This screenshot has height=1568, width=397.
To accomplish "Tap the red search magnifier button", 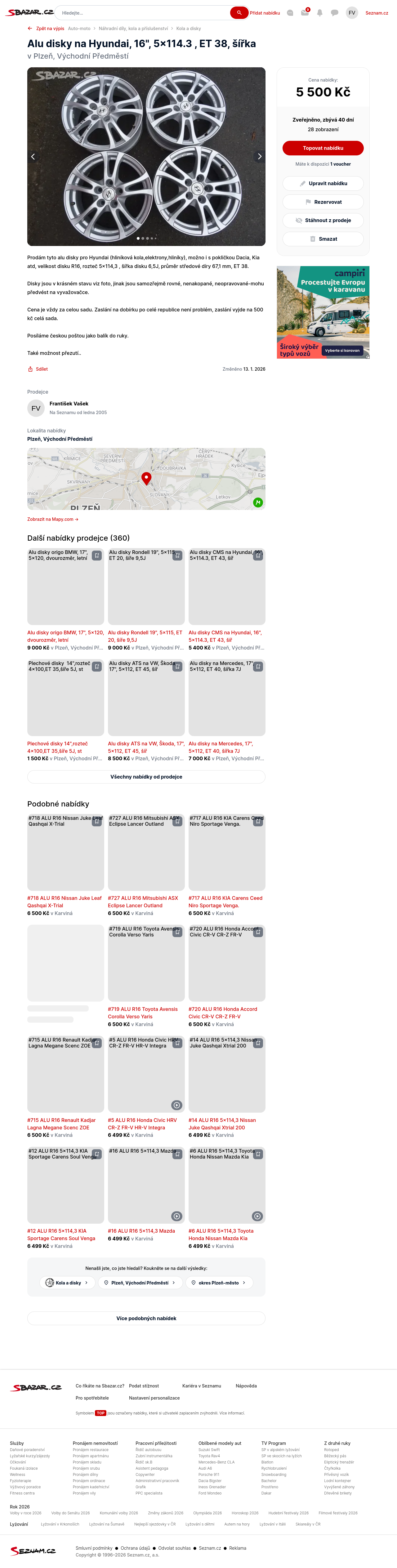I will pos(239,13).
